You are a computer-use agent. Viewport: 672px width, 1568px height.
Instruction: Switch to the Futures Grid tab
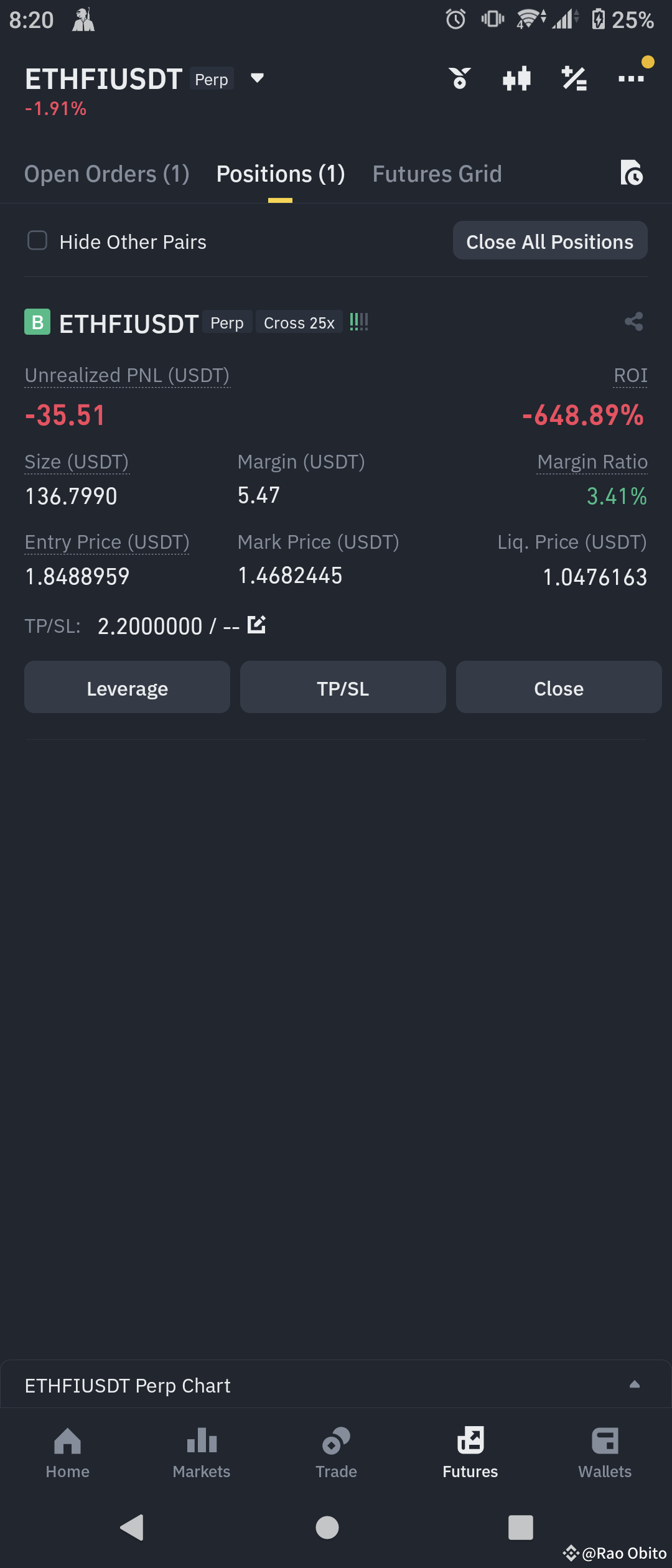(x=437, y=174)
